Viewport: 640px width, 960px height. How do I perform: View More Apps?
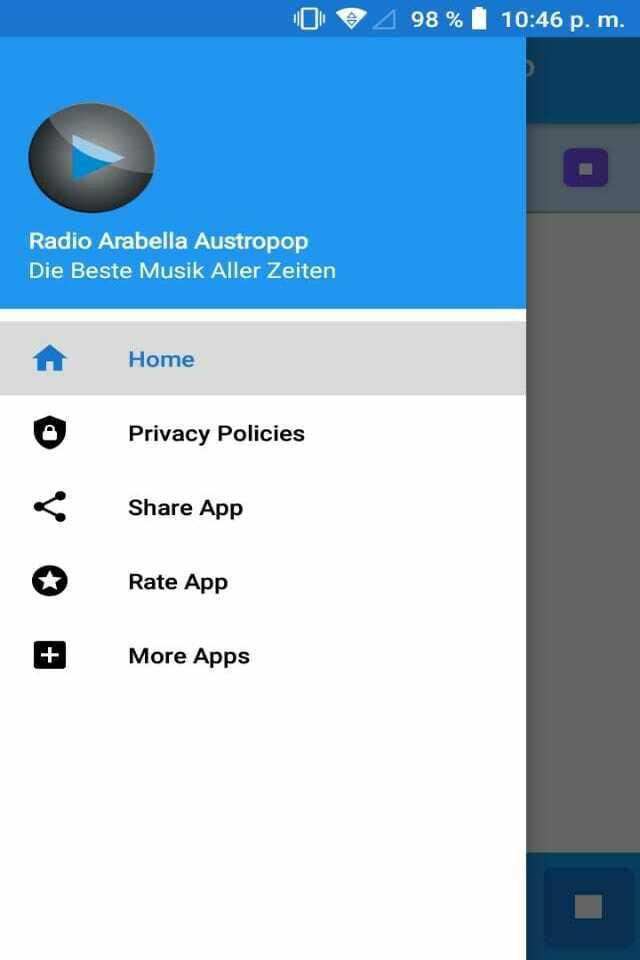click(x=189, y=656)
